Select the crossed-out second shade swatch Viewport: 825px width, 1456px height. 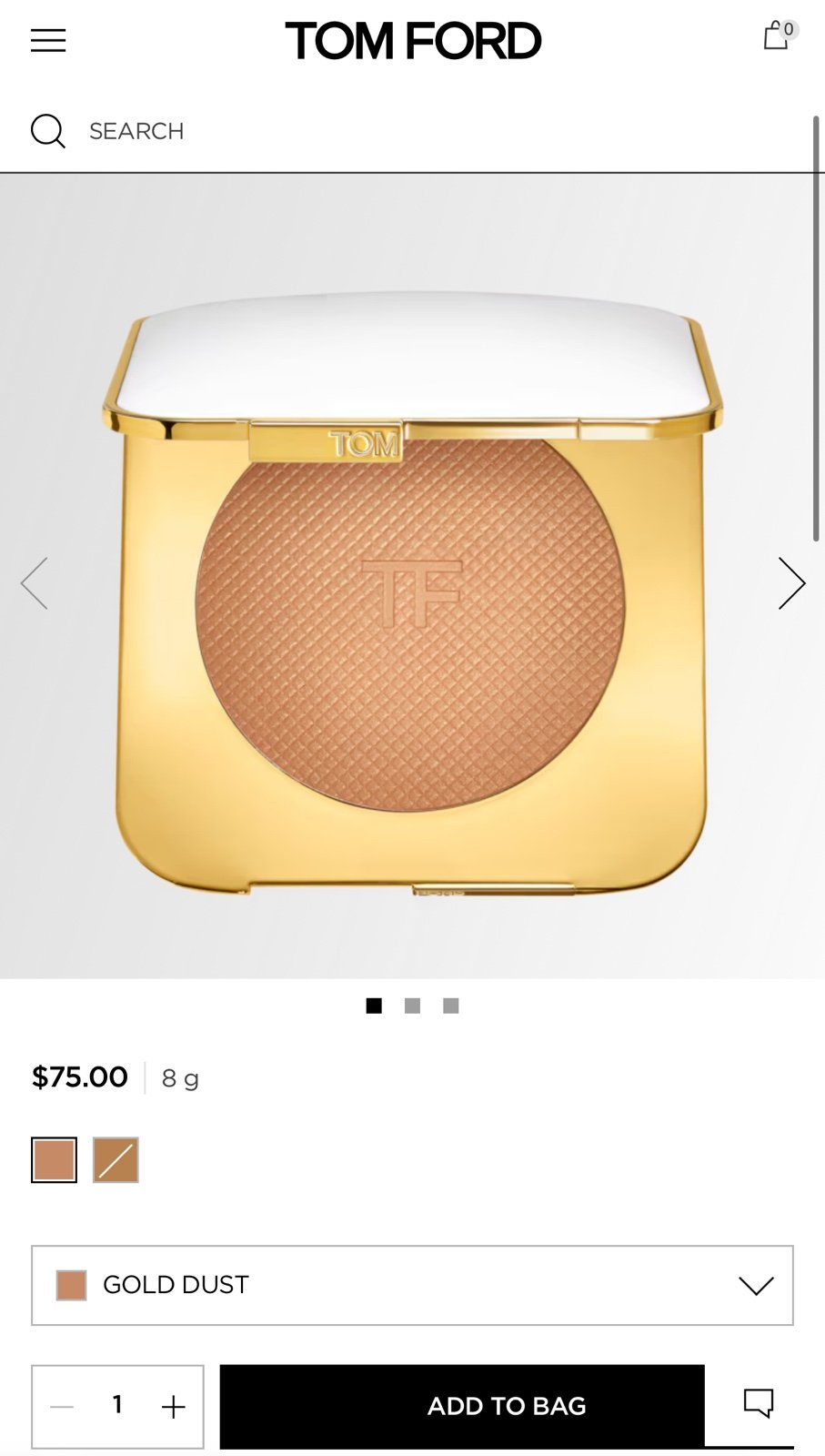coord(116,1160)
